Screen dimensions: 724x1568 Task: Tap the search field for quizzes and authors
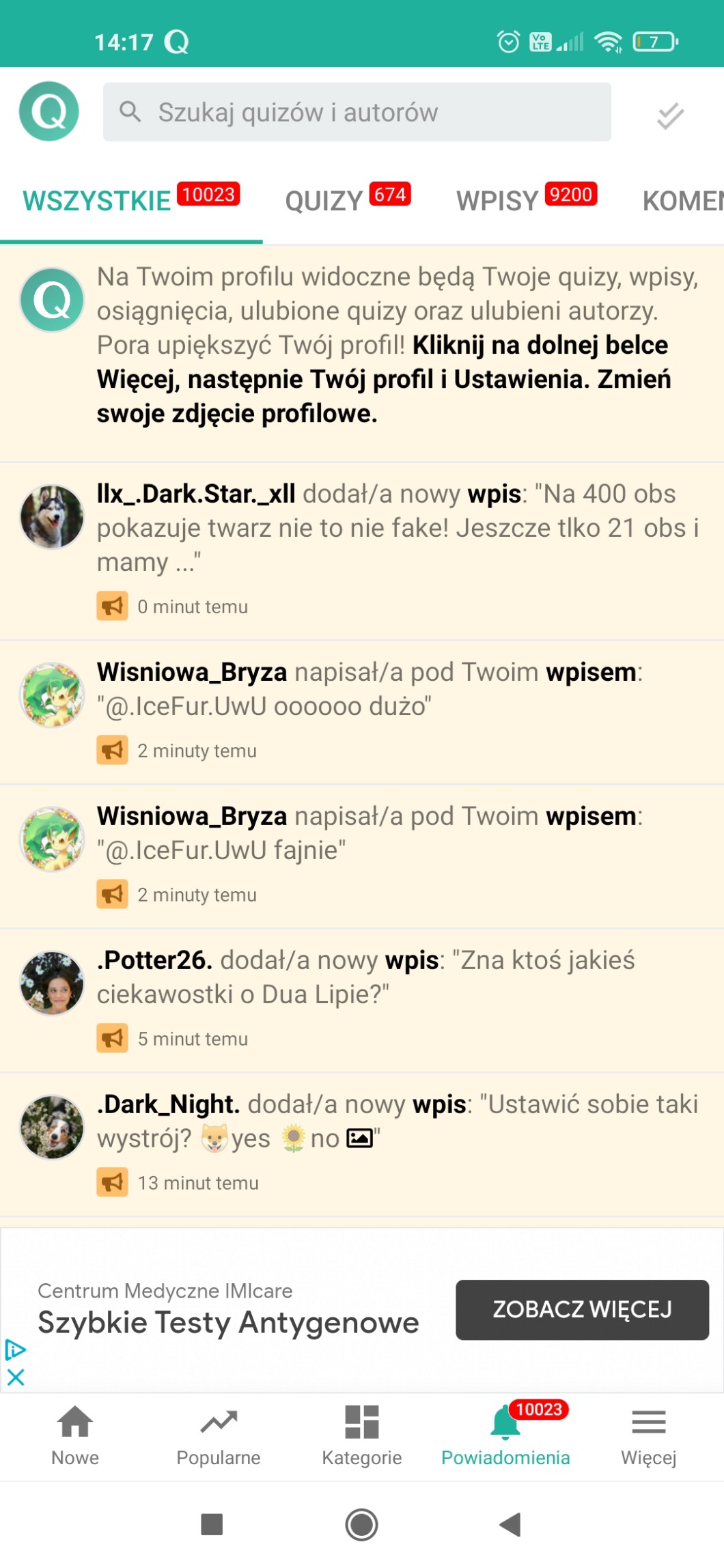coord(357,112)
